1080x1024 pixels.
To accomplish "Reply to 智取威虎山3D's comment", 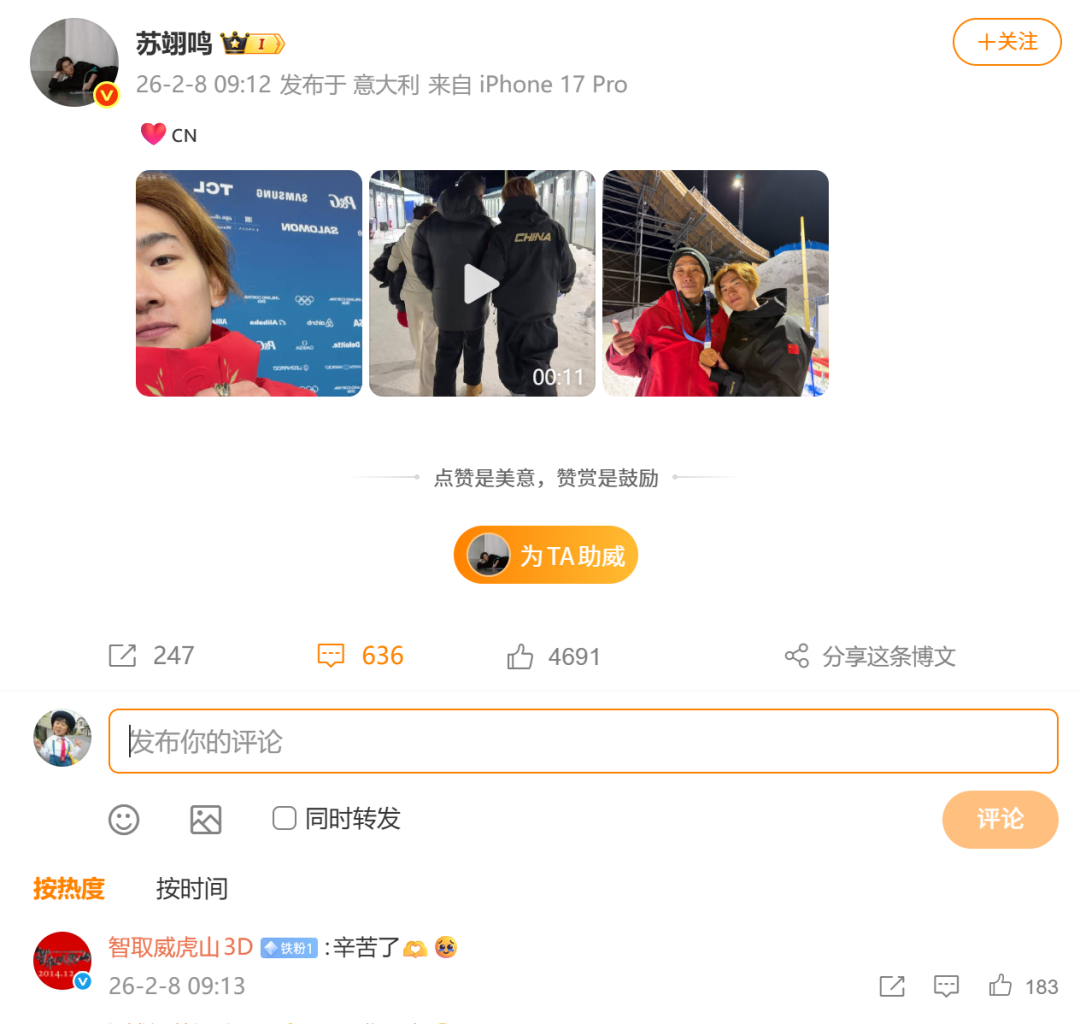I will pos(946,986).
